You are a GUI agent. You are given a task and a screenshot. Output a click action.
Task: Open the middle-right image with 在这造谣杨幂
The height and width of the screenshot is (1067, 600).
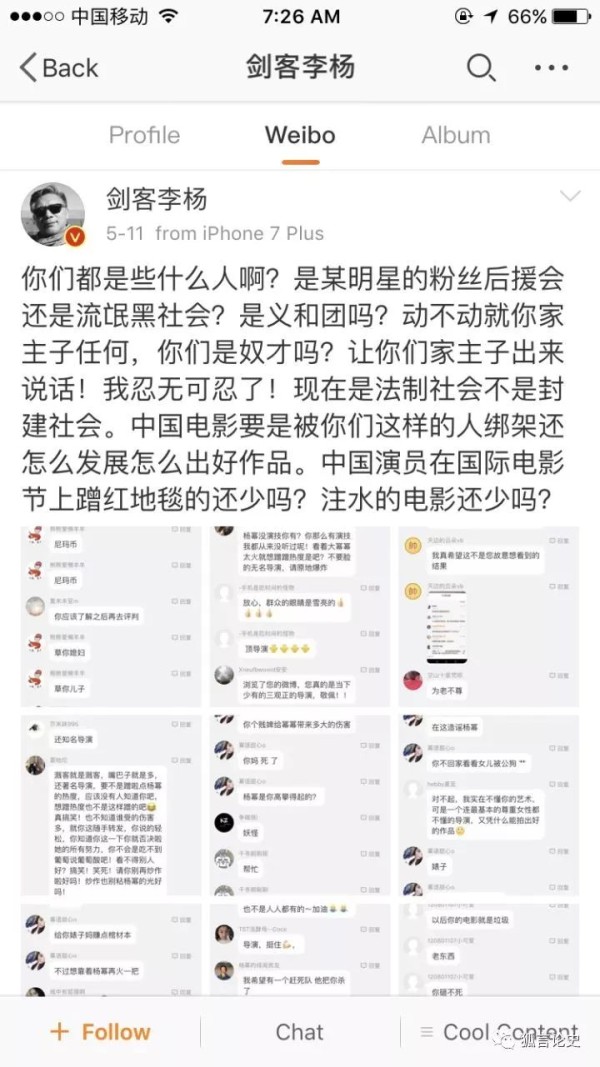pos(488,805)
